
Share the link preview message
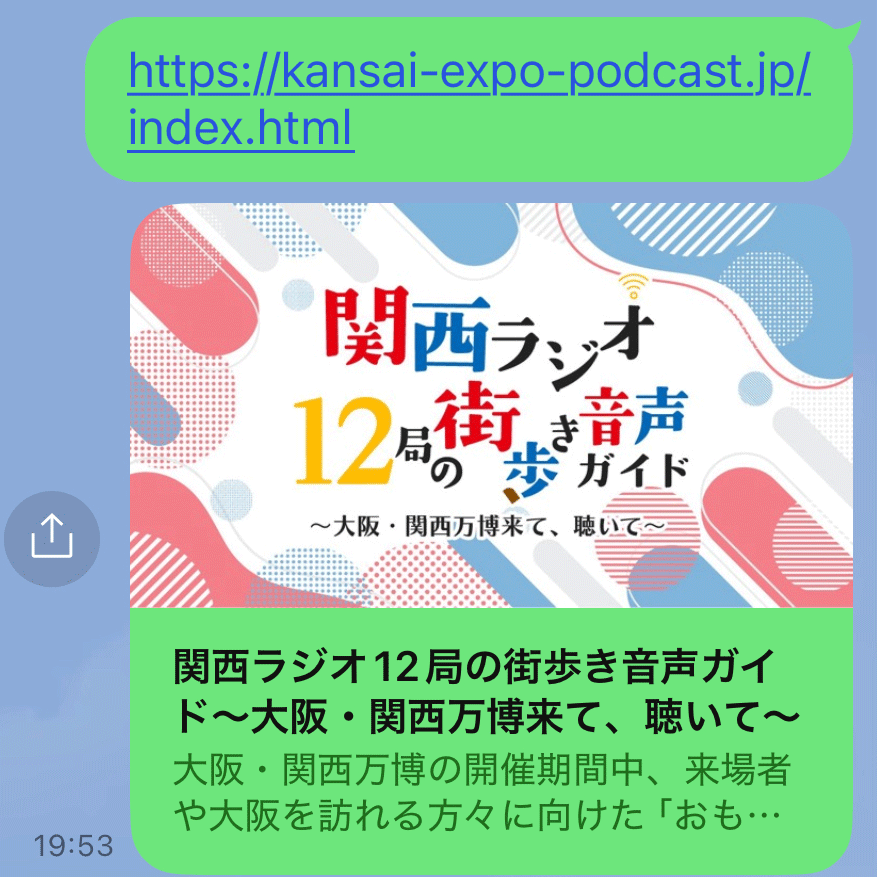(52, 540)
